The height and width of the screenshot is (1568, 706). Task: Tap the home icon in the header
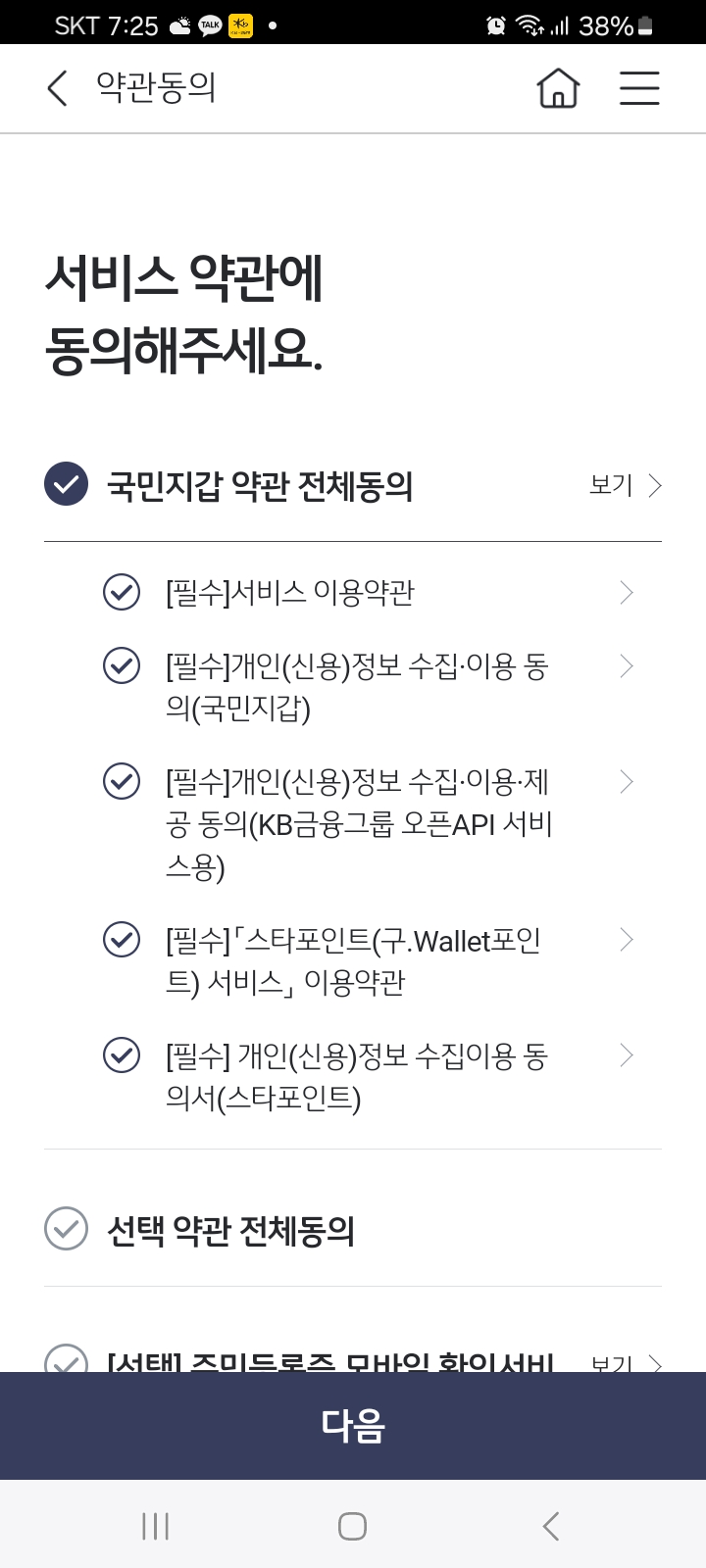[x=557, y=88]
